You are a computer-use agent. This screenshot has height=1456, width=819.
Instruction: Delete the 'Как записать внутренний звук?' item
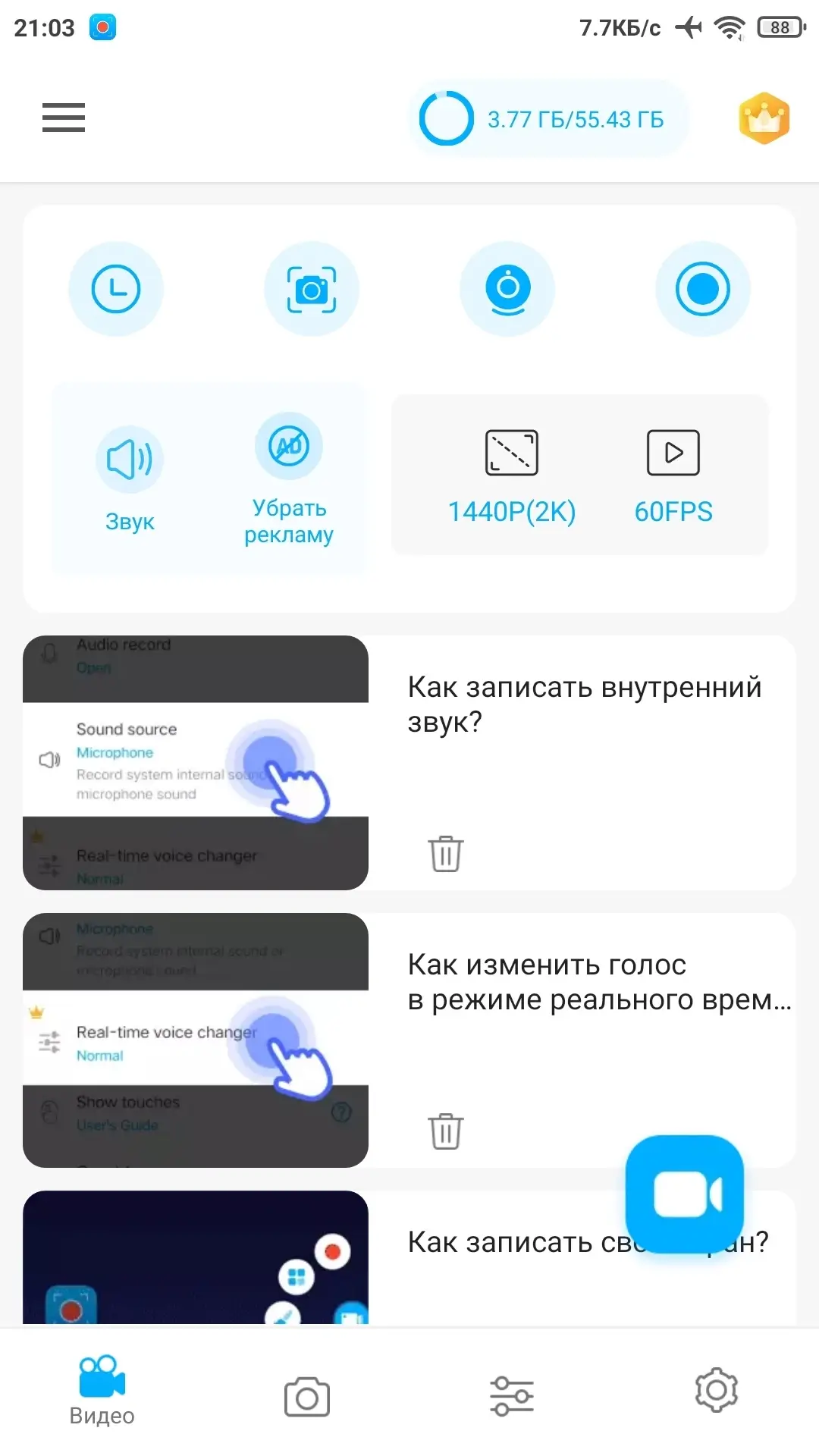pyautogui.click(x=446, y=854)
